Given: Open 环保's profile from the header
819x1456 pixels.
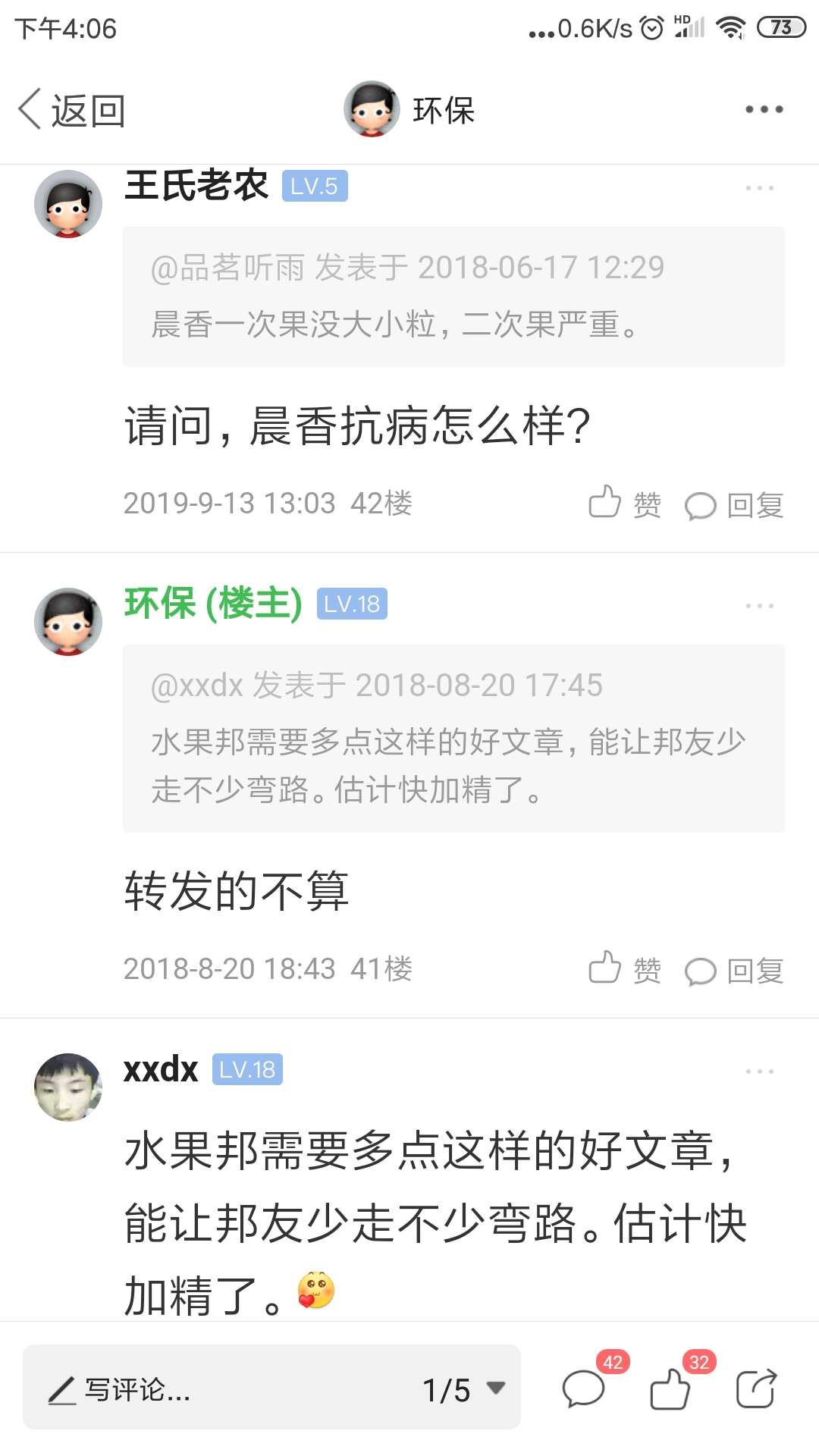Looking at the screenshot, I should pyautogui.click(x=409, y=109).
